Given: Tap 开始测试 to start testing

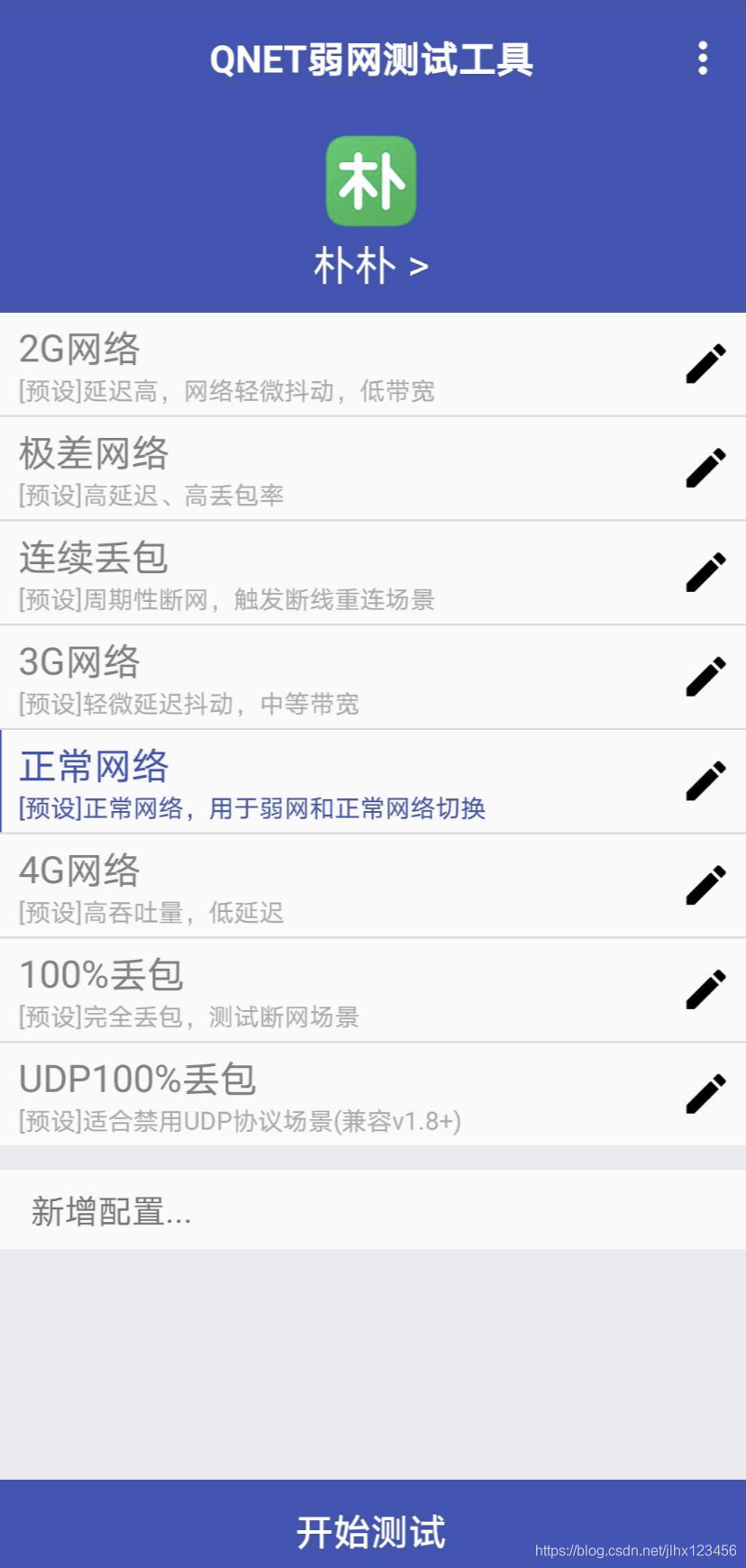Looking at the screenshot, I should [x=372, y=1530].
